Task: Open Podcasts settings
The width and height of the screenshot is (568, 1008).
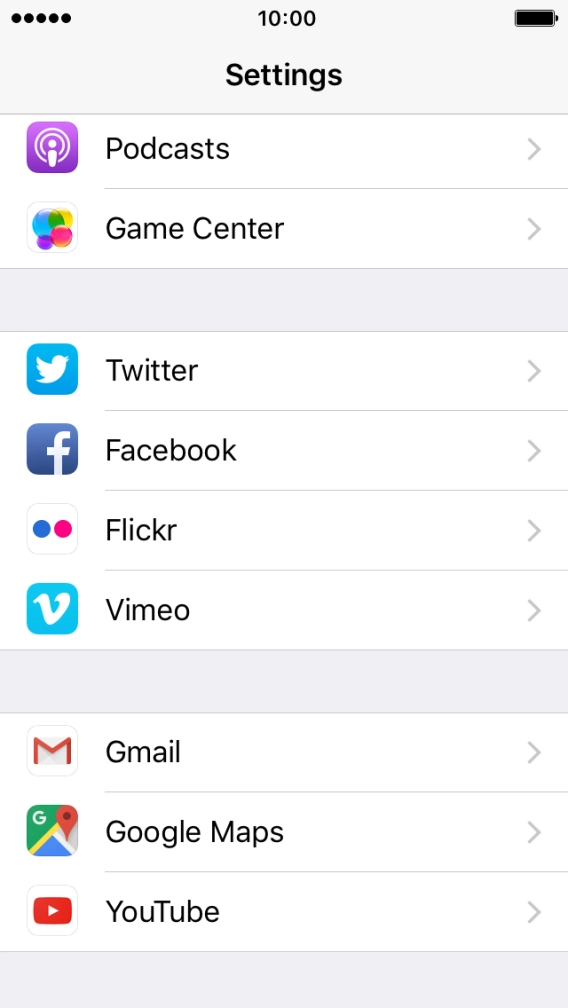Action: point(284,149)
